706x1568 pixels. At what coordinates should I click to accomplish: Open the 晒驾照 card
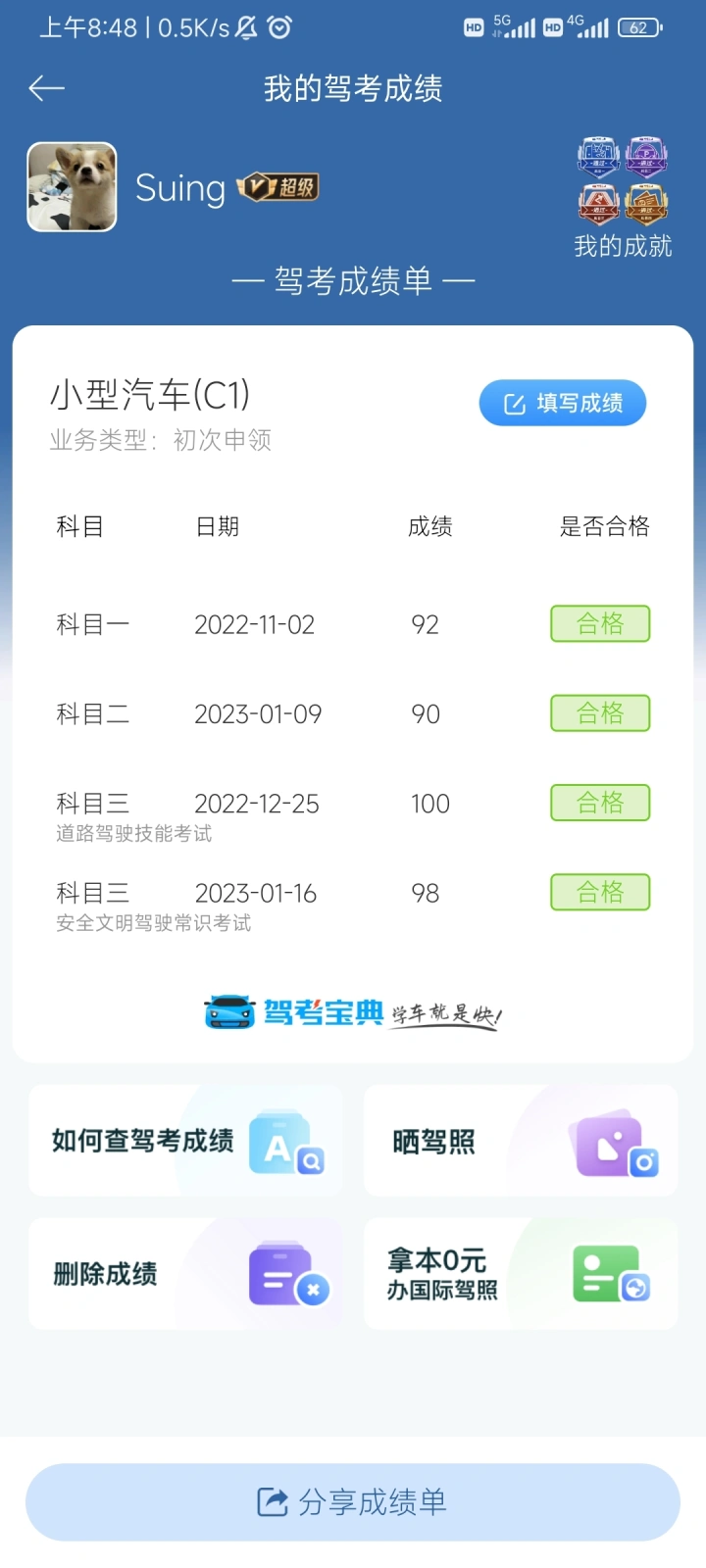pyautogui.click(x=521, y=1141)
